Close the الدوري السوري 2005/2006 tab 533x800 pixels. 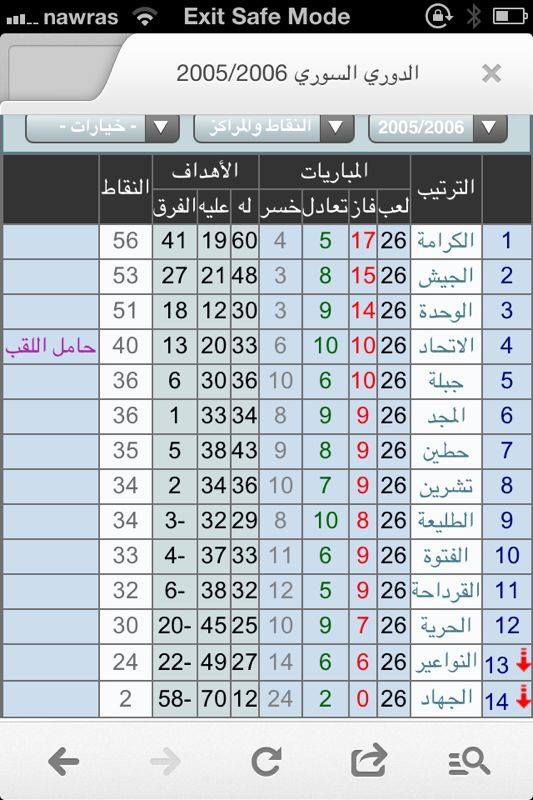491,74
